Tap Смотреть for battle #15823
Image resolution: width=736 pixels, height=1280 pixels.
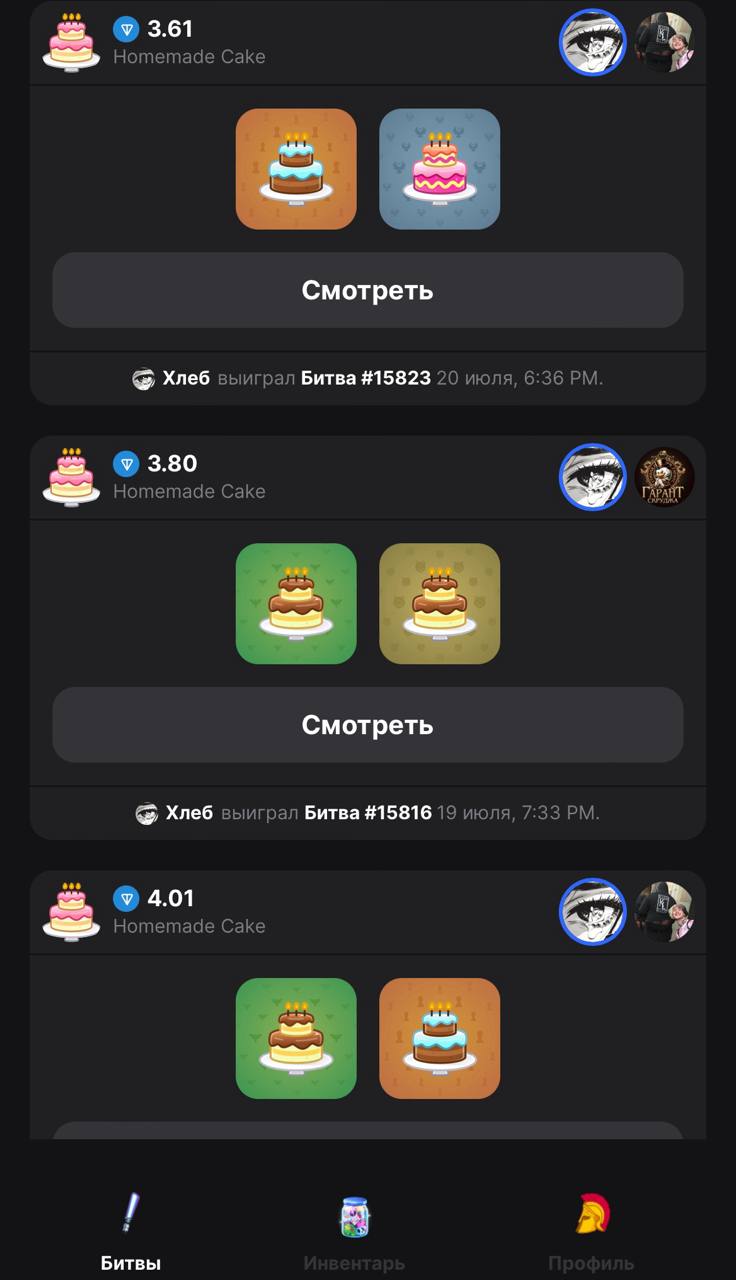tap(367, 290)
